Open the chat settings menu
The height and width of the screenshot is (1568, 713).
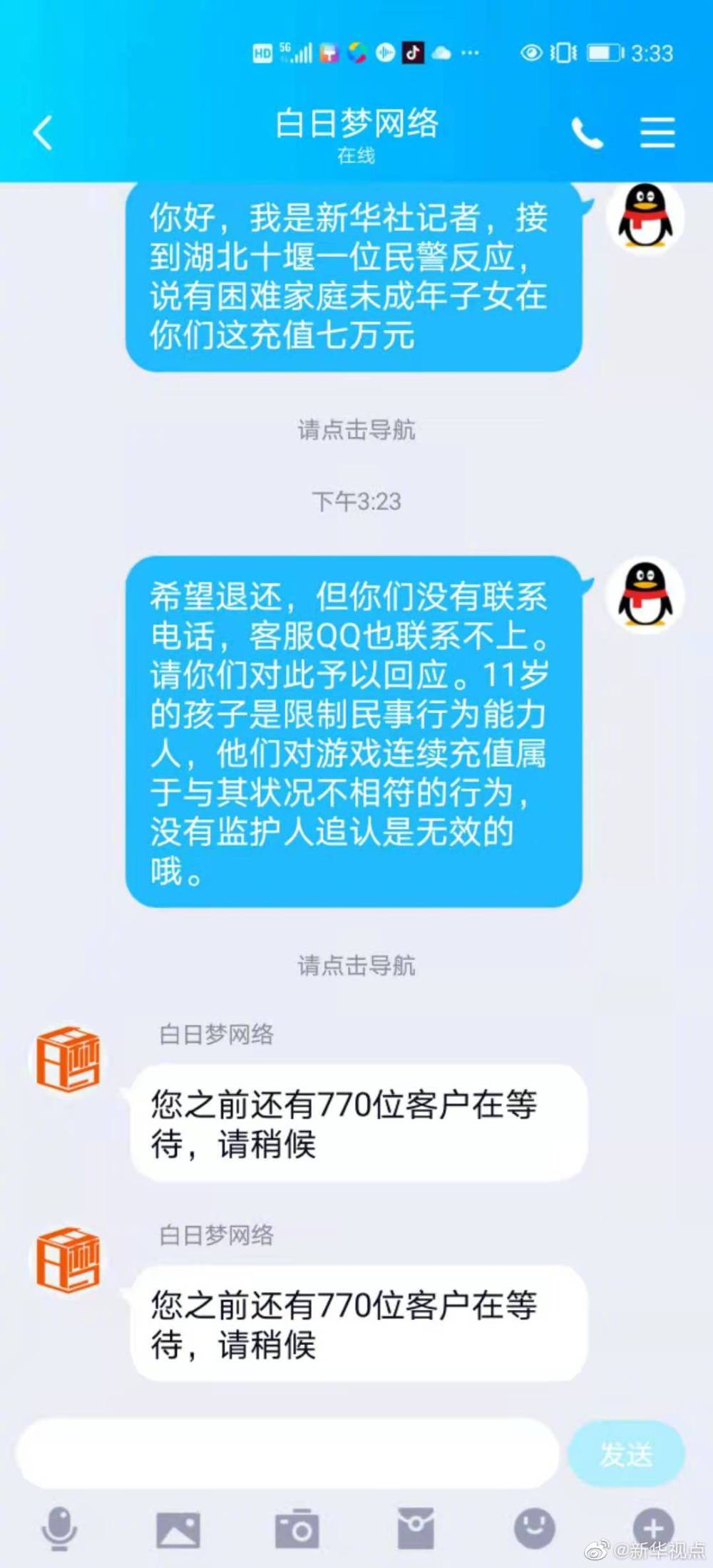click(x=657, y=133)
